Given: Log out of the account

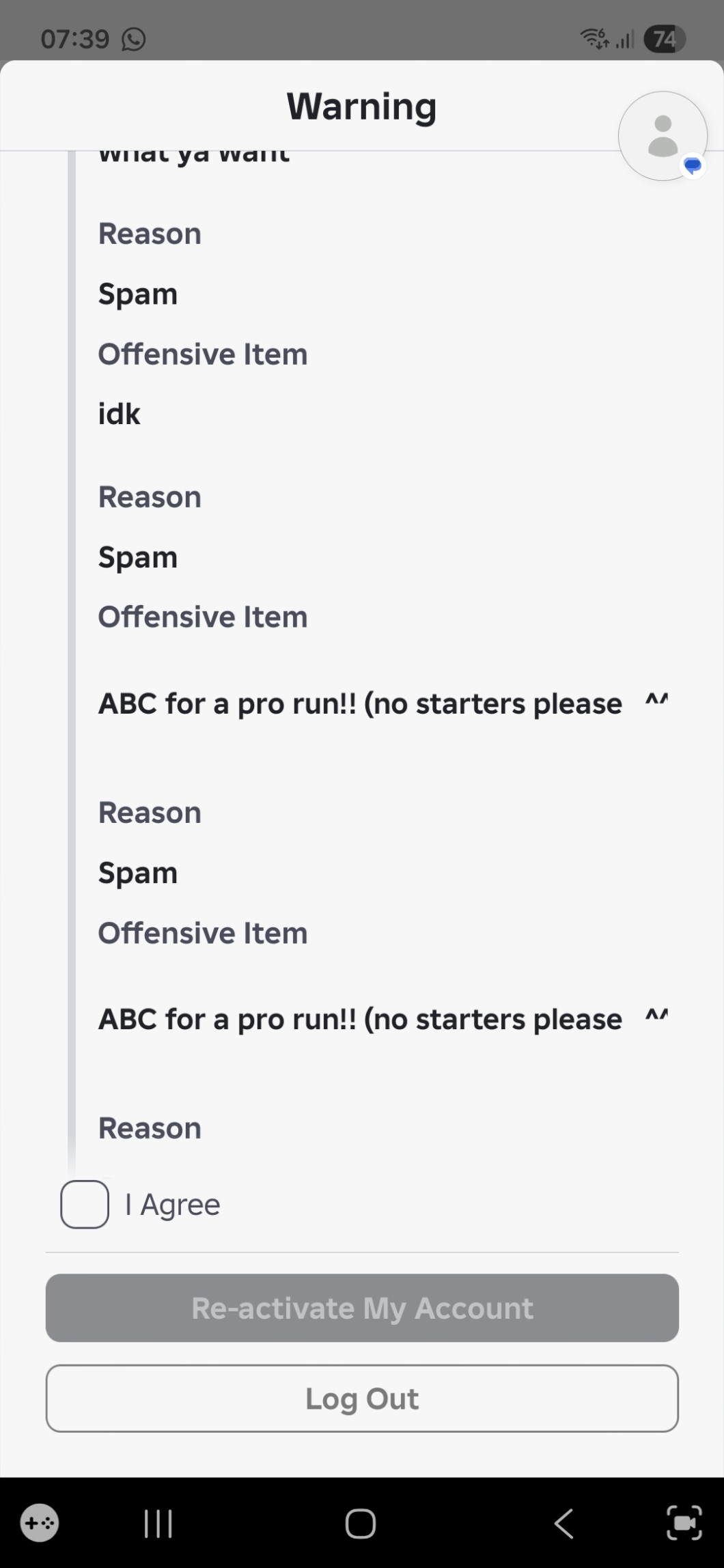Looking at the screenshot, I should click(362, 1398).
